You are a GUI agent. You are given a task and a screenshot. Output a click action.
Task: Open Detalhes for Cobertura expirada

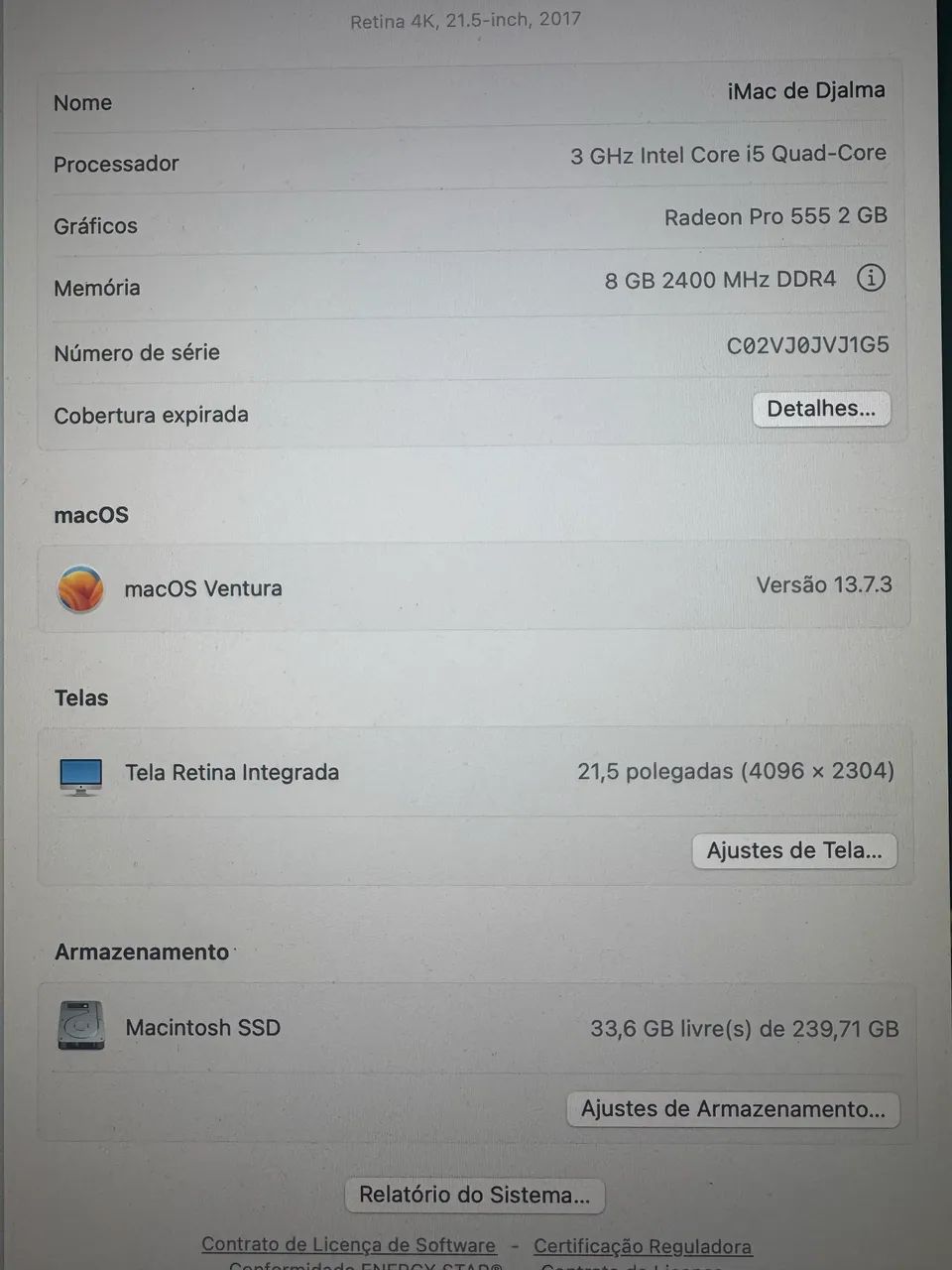pyautogui.click(x=821, y=409)
